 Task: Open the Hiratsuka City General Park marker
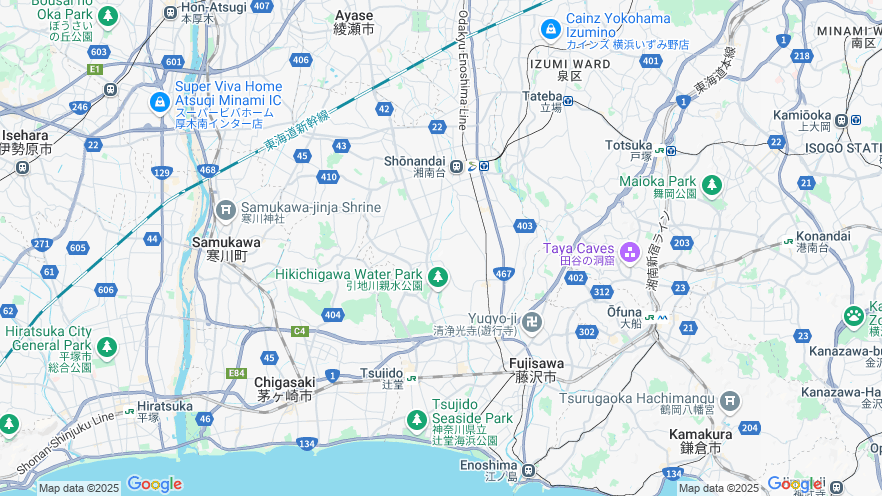[107, 347]
